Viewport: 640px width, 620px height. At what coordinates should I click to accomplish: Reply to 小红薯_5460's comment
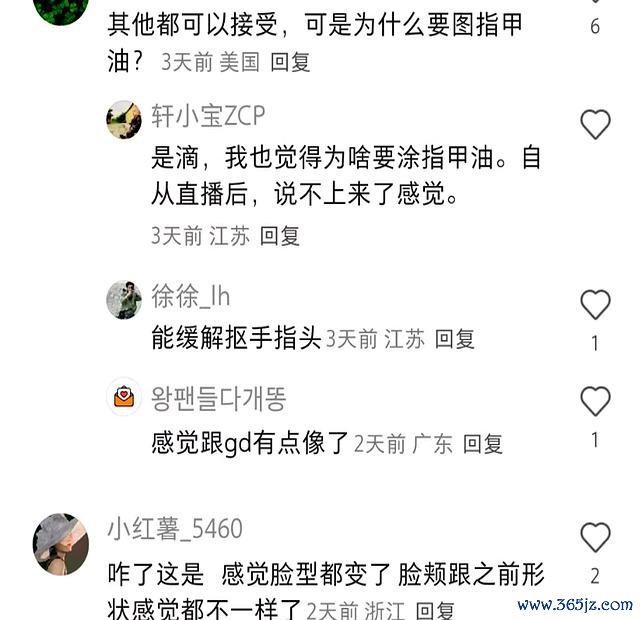click(x=435, y=609)
